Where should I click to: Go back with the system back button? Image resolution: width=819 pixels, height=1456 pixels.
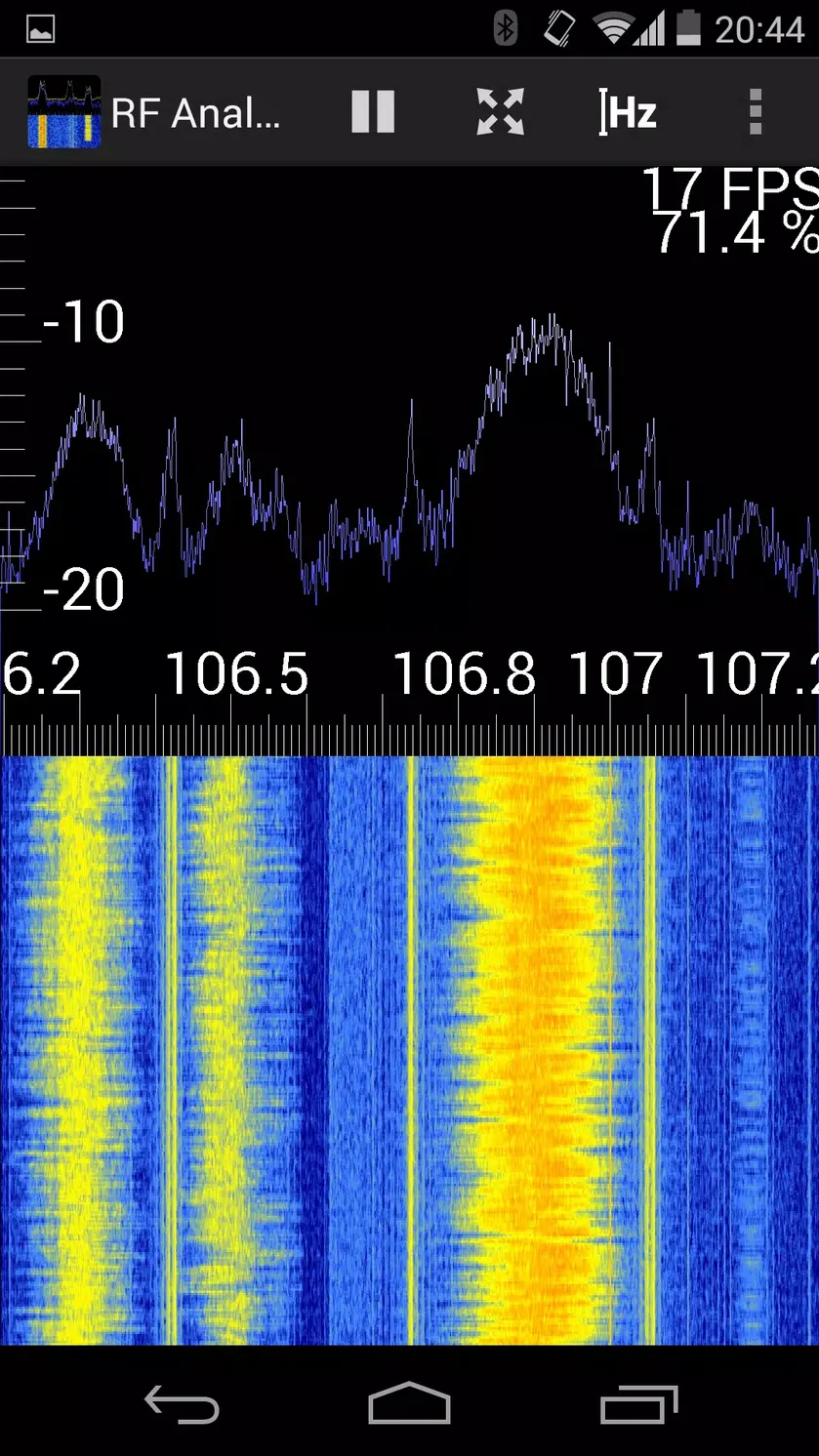(182, 1405)
